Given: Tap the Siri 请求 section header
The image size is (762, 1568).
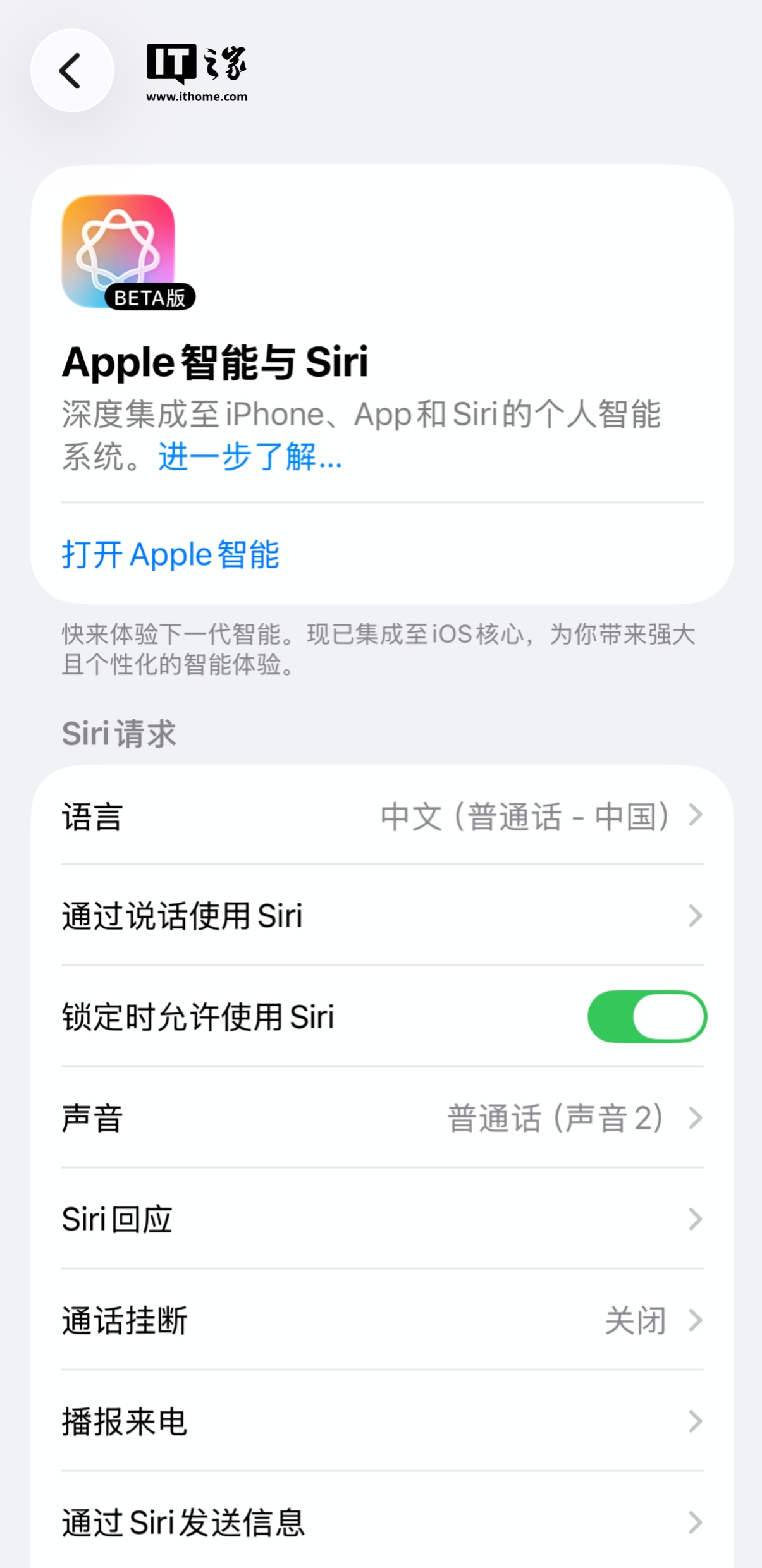Looking at the screenshot, I should pyautogui.click(x=118, y=734).
